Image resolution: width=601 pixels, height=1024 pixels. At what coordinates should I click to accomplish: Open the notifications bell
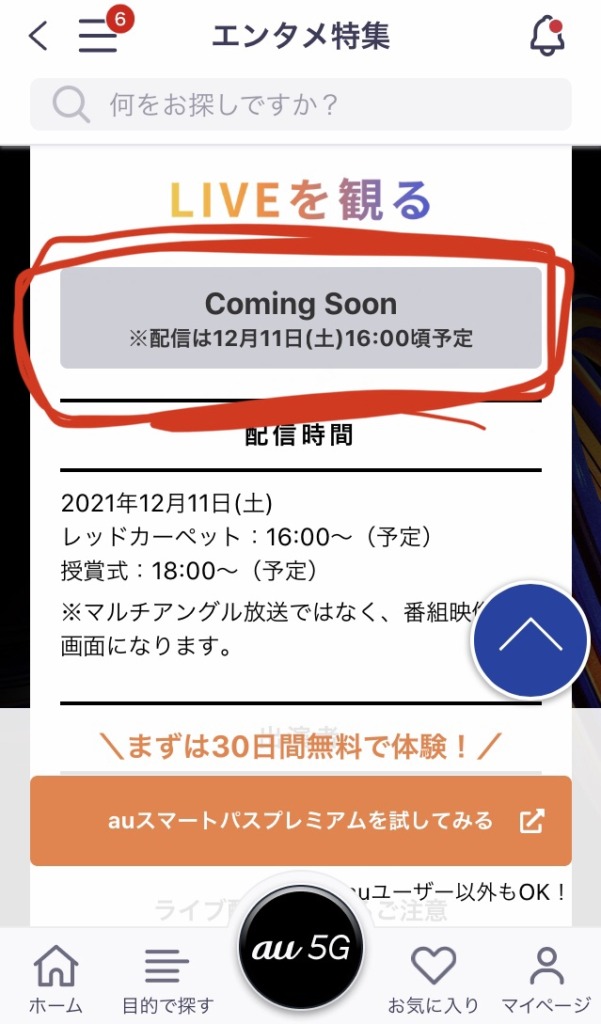546,37
